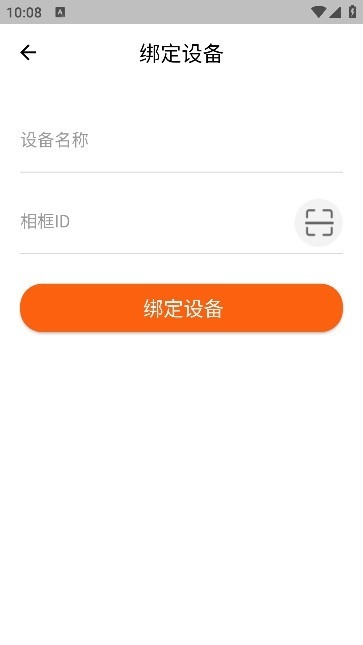Open the QR scan icon
This screenshot has width=363, height=645.
click(319, 223)
